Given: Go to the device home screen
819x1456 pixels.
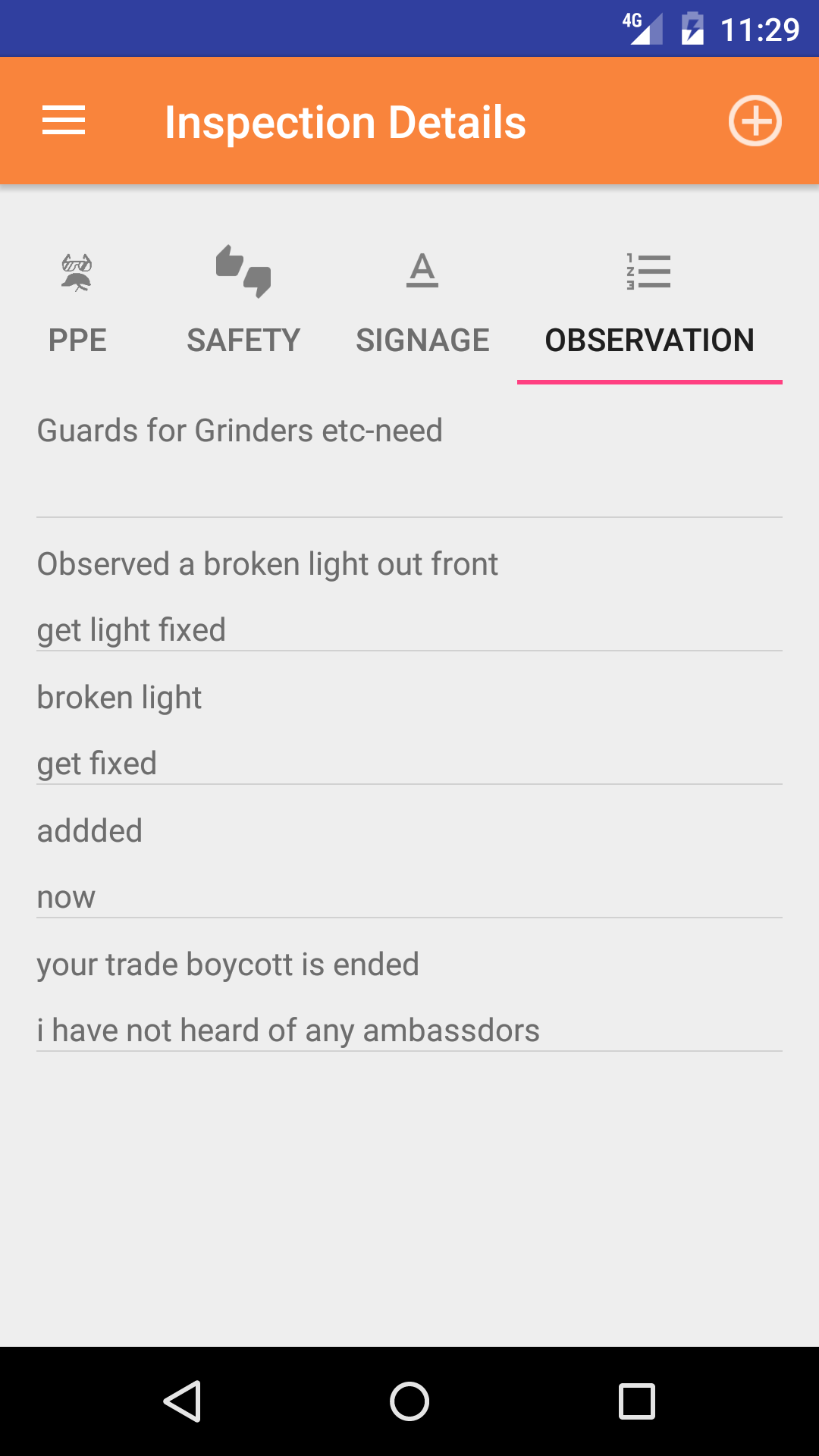Looking at the screenshot, I should pos(409,1401).
